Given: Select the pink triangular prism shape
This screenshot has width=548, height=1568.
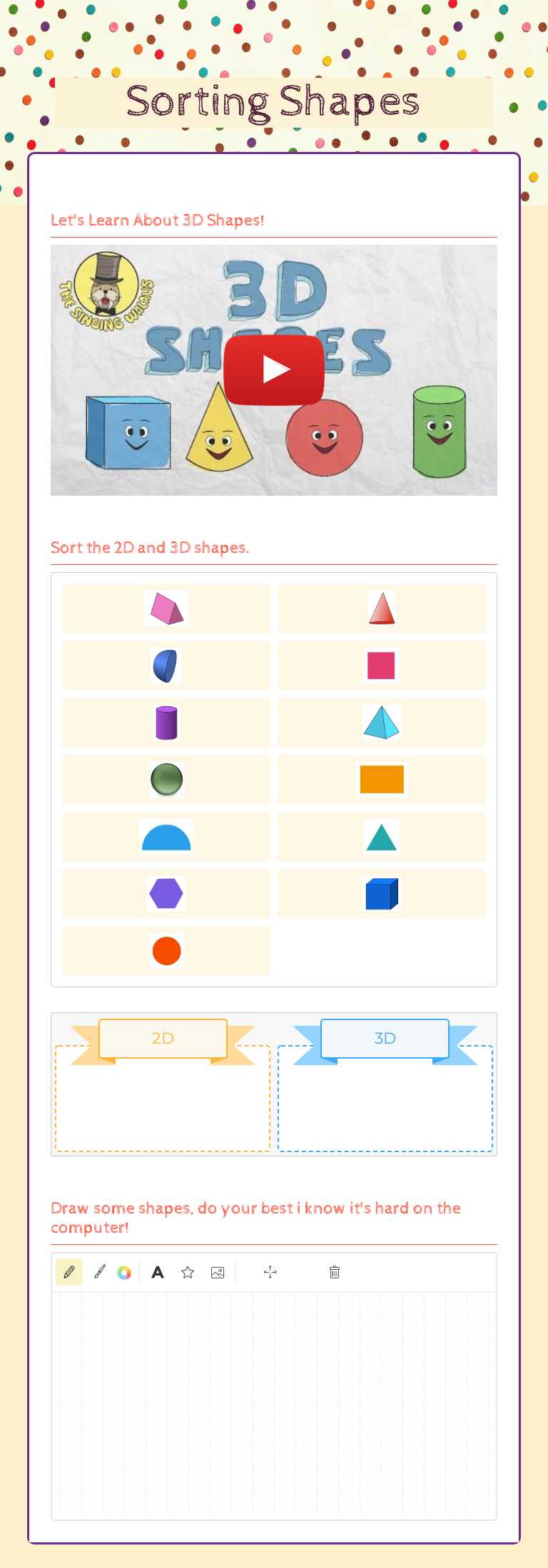Looking at the screenshot, I should (x=166, y=608).
